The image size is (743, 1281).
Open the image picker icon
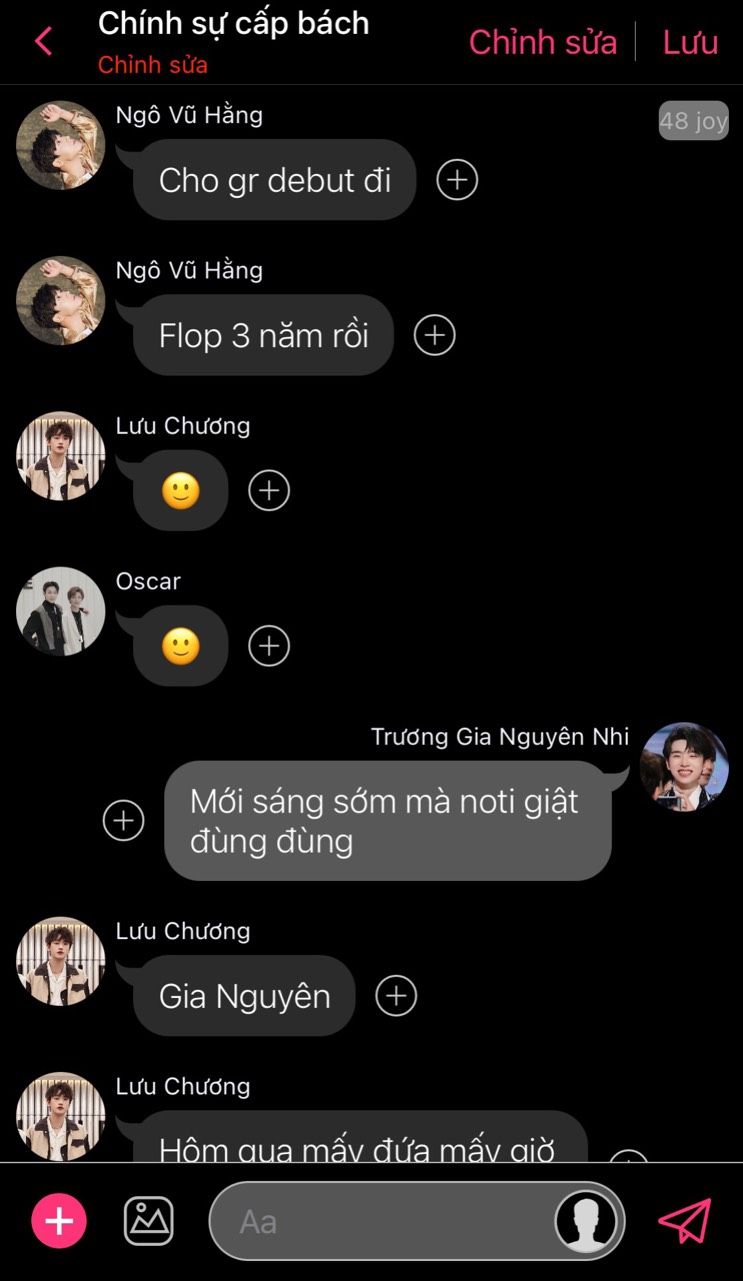148,1221
